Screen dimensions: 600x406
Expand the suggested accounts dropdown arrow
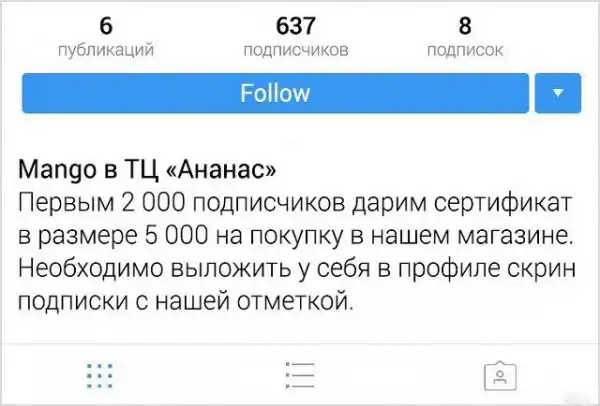tap(558, 94)
